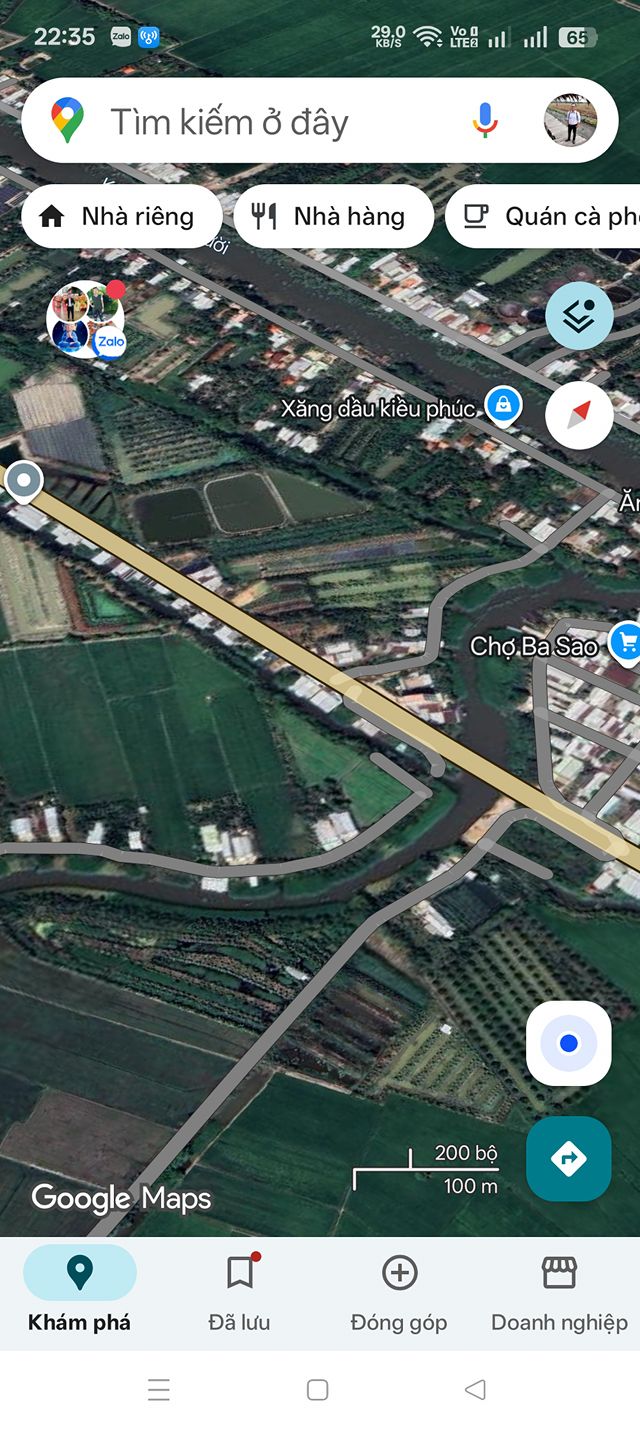Tap the system home button
Screen dimensions: 640x1429
tap(318, 1389)
